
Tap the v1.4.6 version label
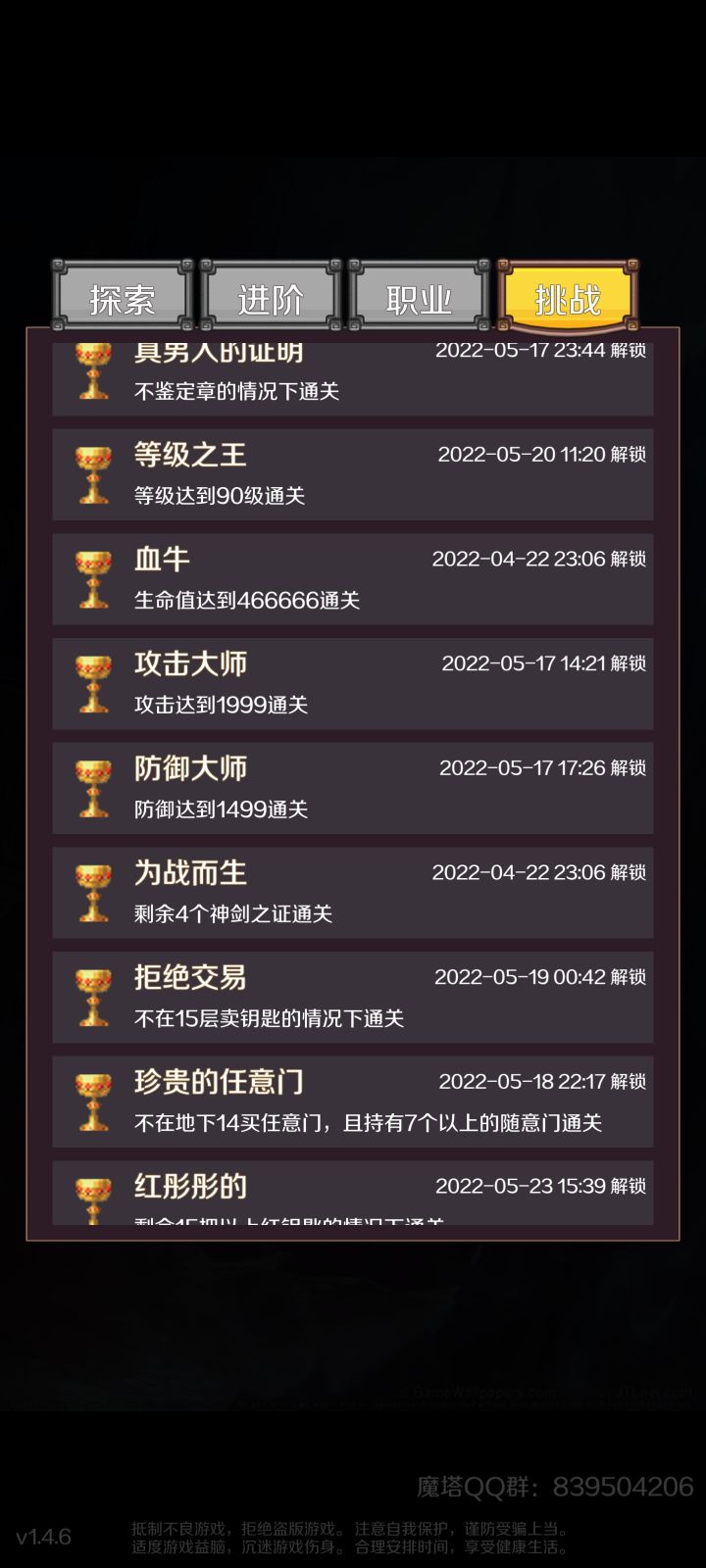pyautogui.click(x=42, y=1535)
